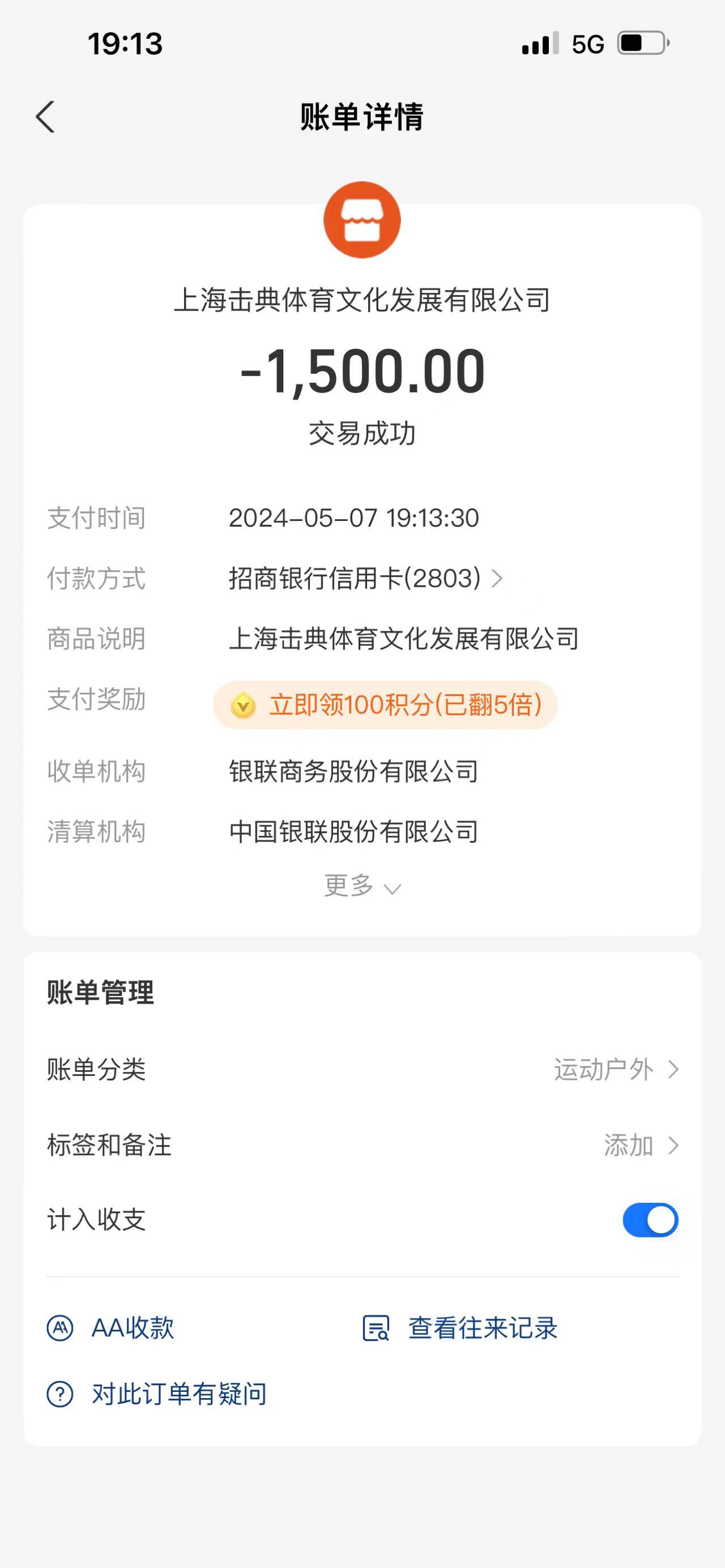Tap 对此订单有疑问 for order help

coord(157,1394)
